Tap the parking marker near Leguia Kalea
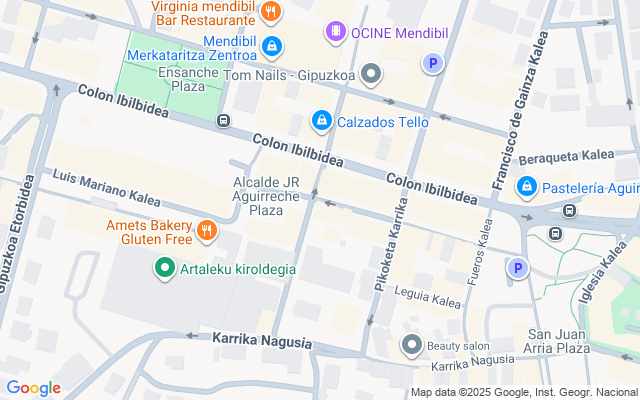Screen dimensions: 640x400 tap(517, 268)
